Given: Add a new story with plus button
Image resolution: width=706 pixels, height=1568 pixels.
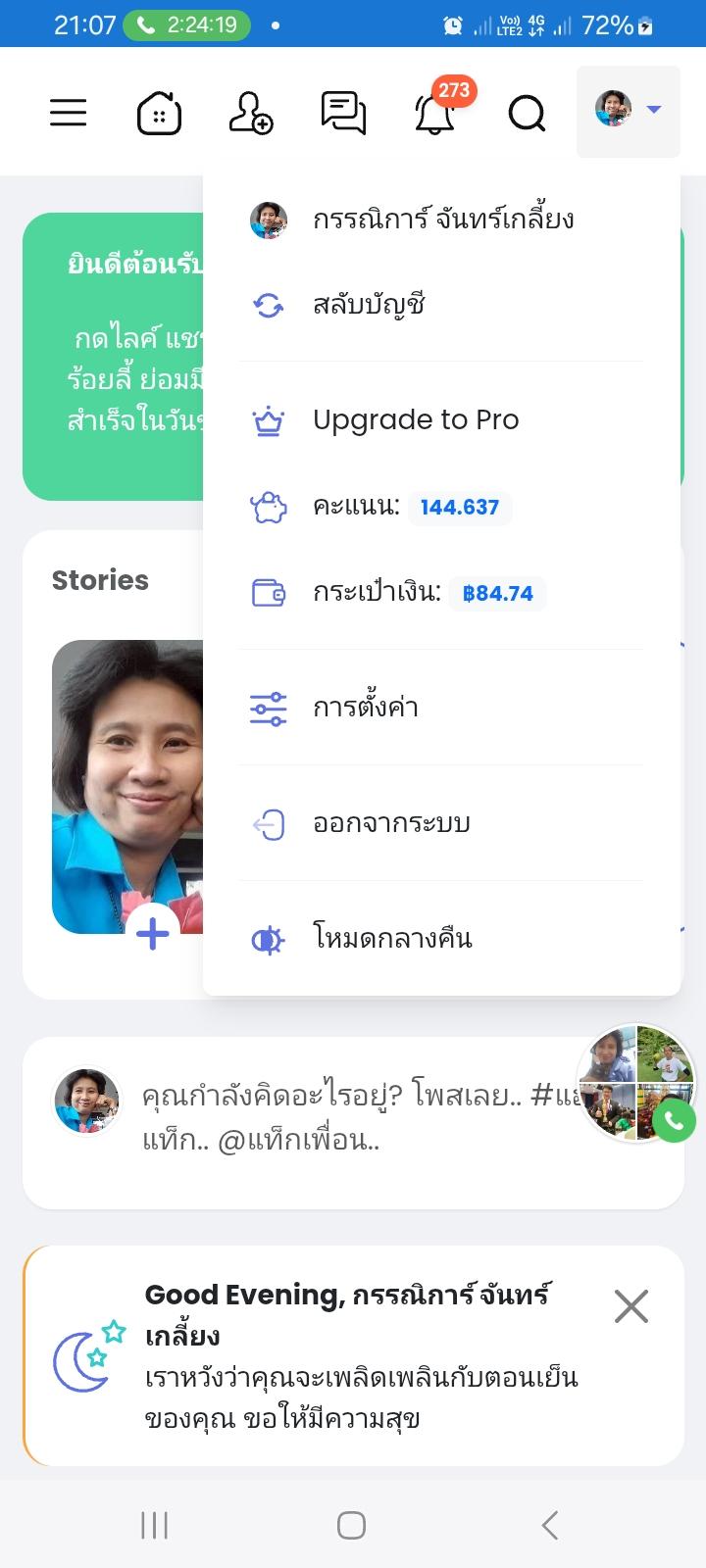Looking at the screenshot, I should click(x=152, y=933).
